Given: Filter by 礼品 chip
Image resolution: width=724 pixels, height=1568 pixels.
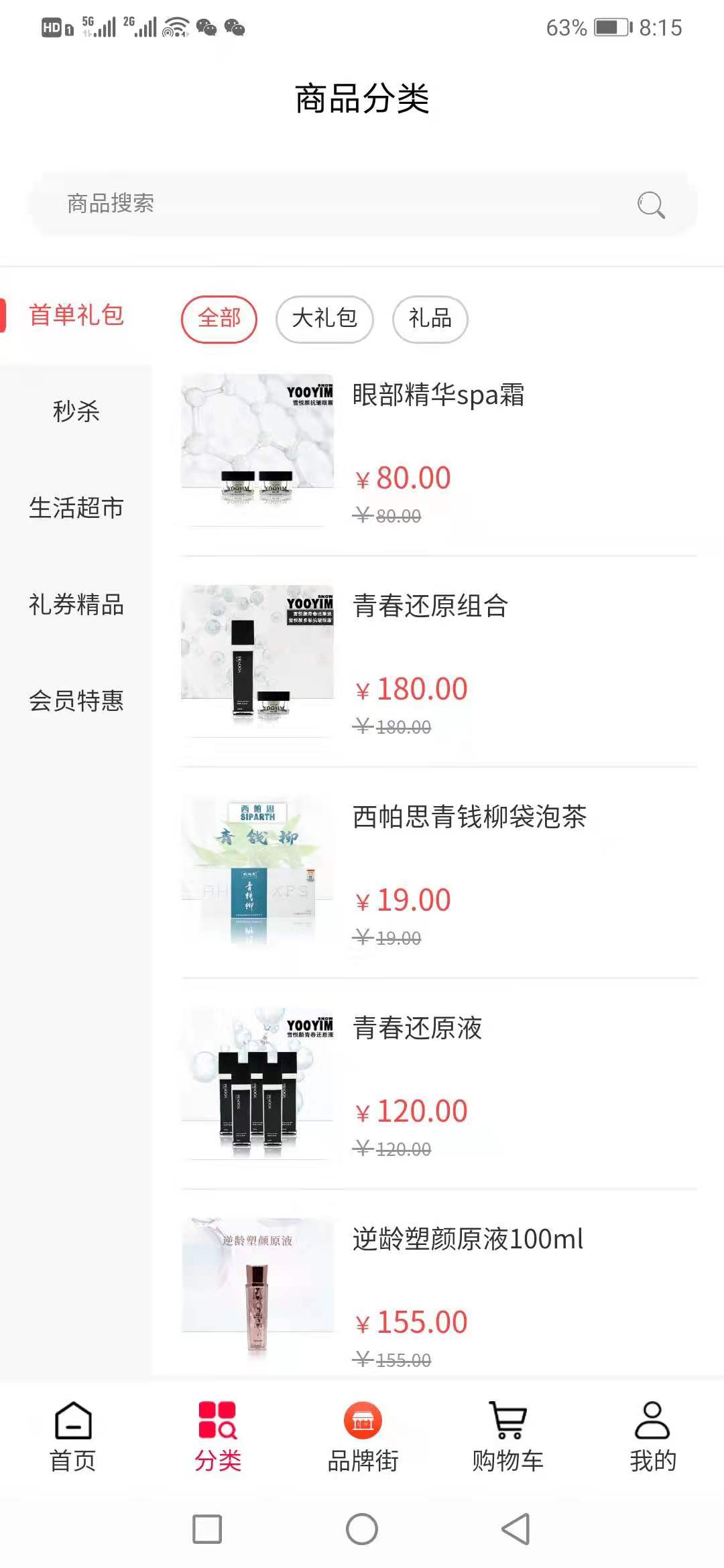Looking at the screenshot, I should pyautogui.click(x=430, y=319).
